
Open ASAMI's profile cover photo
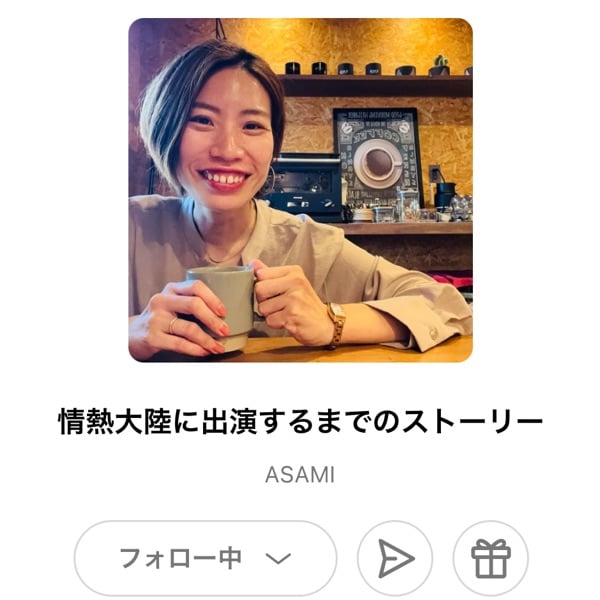[300, 190]
